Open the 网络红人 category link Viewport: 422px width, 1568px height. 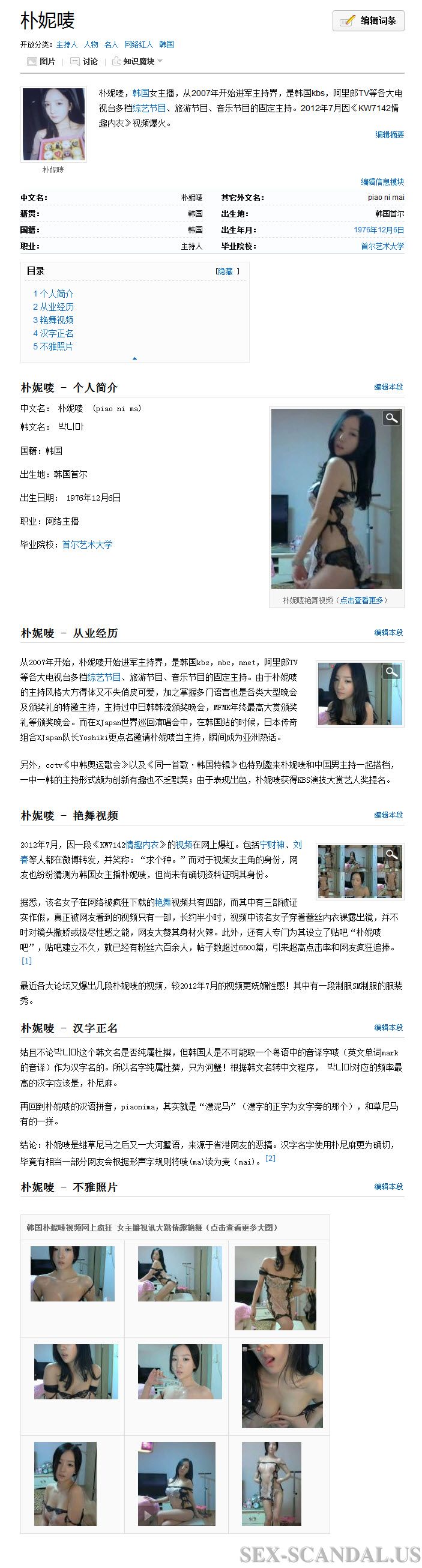pos(137,44)
